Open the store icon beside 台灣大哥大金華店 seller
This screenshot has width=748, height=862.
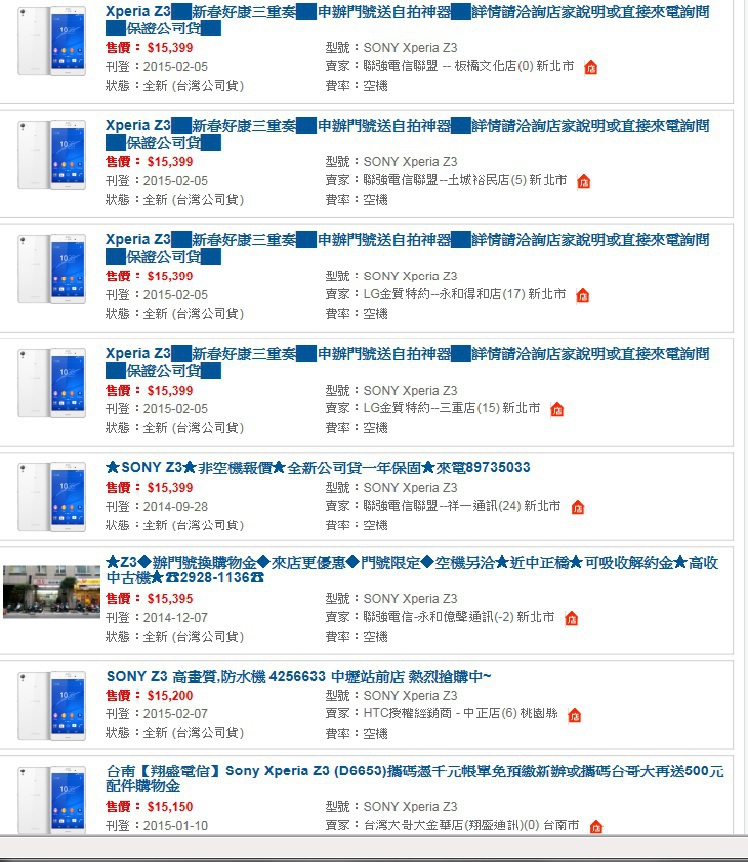[595, 827]
